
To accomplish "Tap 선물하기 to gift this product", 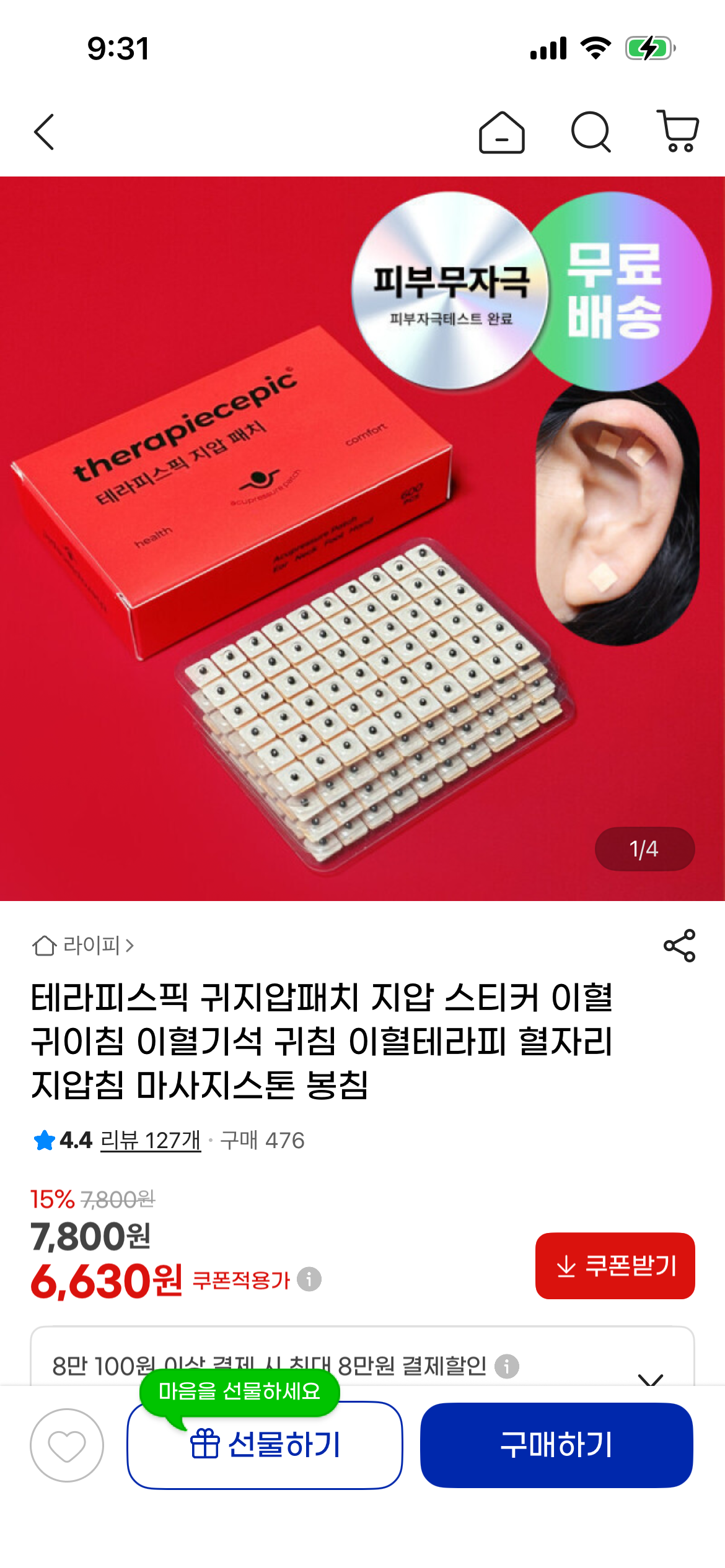I will pos(265,1445).
